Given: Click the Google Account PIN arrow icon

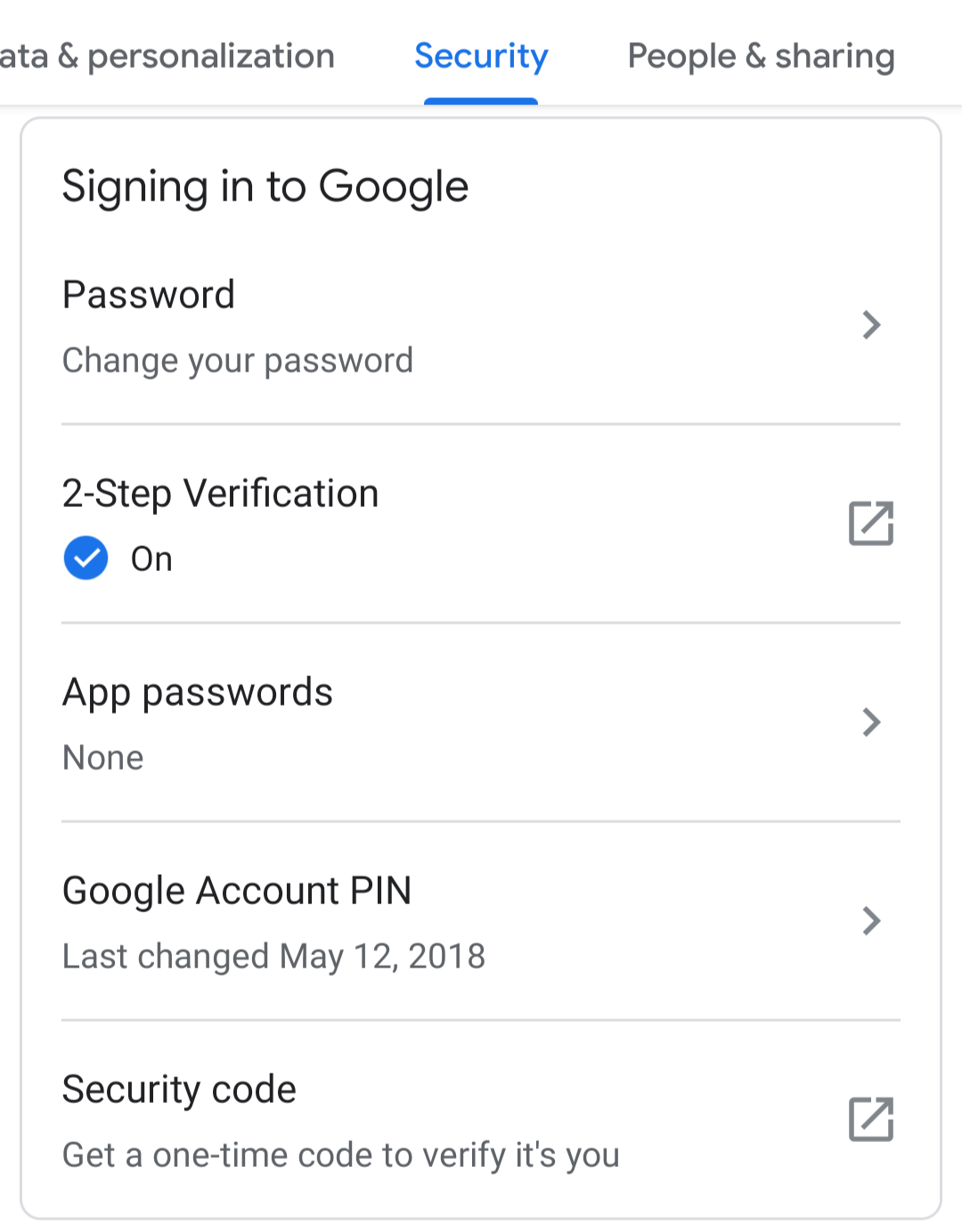Looking at the screenshot, I should (x=871, y=921).
